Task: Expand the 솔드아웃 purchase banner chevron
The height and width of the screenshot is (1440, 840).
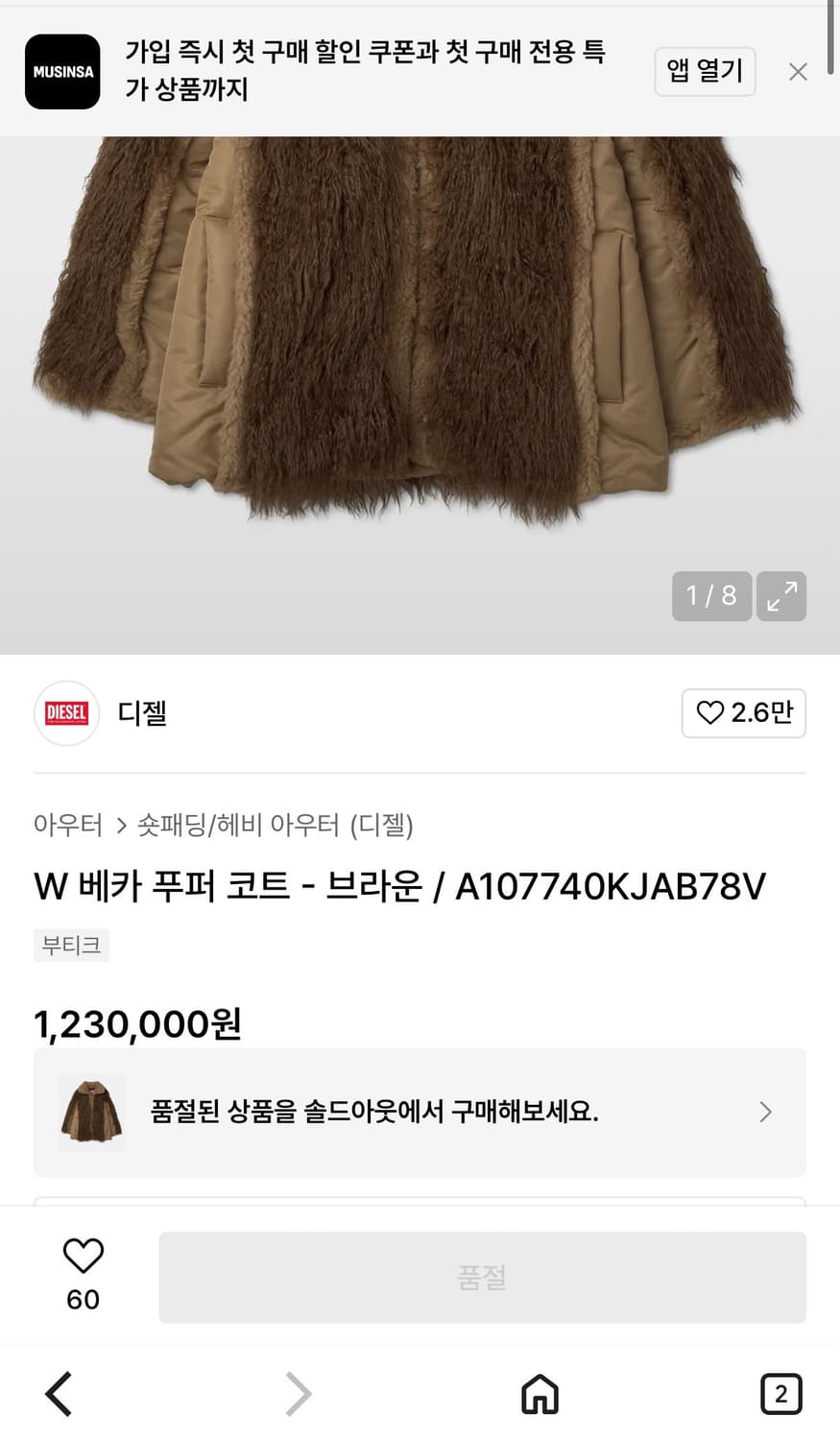Action: [765, 1112]
